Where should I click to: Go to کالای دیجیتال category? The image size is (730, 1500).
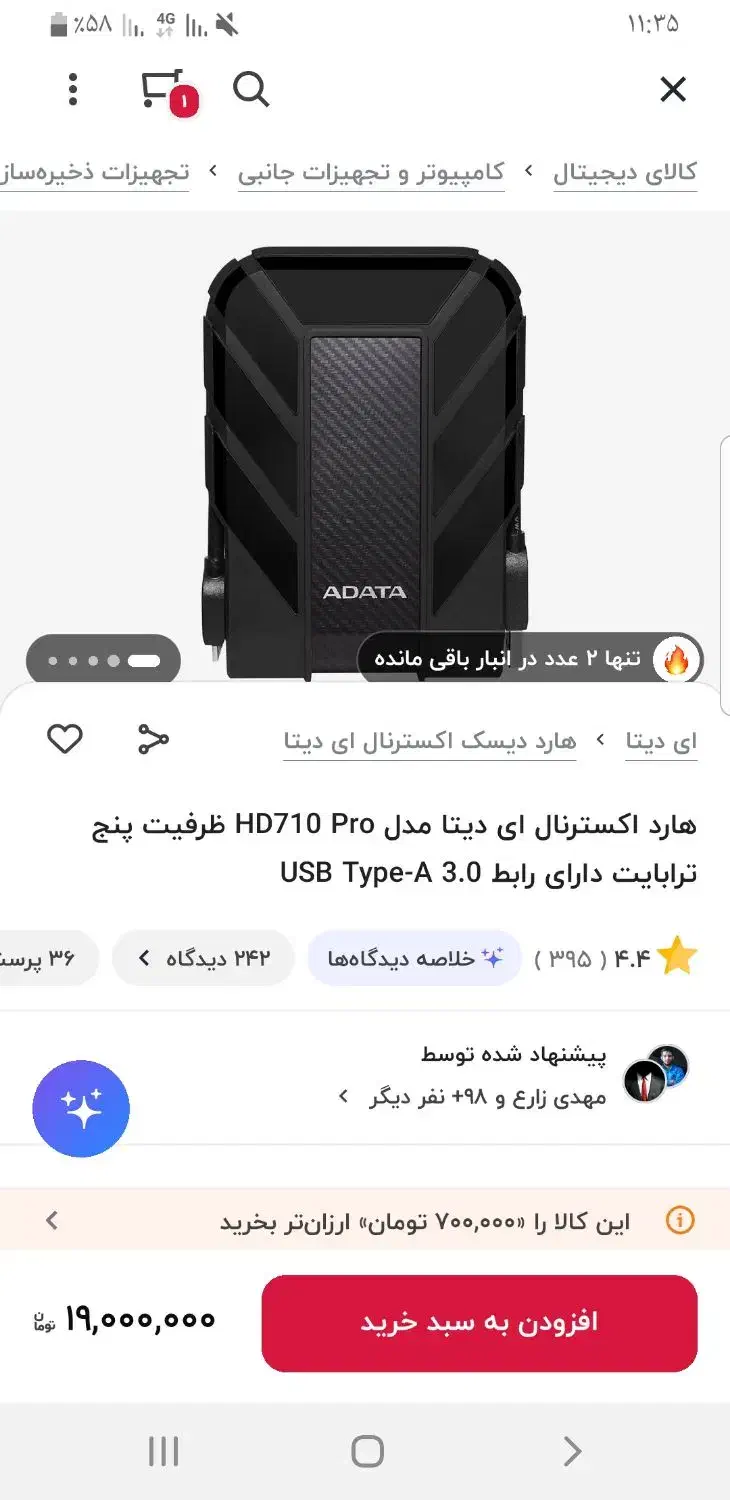pyautogui.click(x=625, y=172)
